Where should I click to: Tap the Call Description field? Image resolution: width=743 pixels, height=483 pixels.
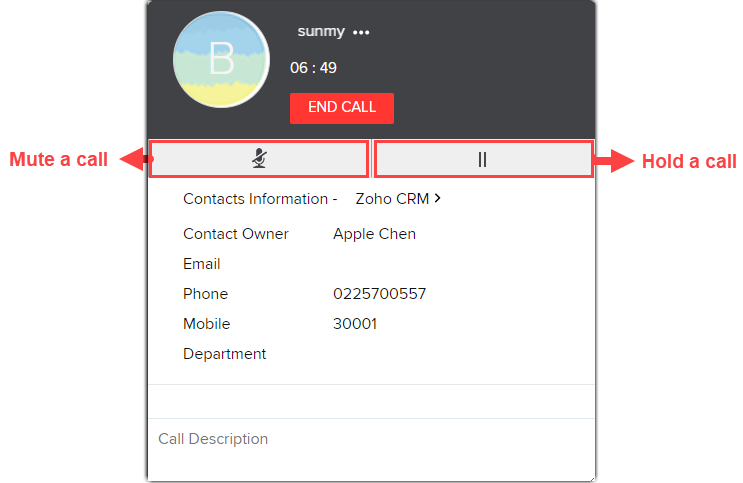370,439
